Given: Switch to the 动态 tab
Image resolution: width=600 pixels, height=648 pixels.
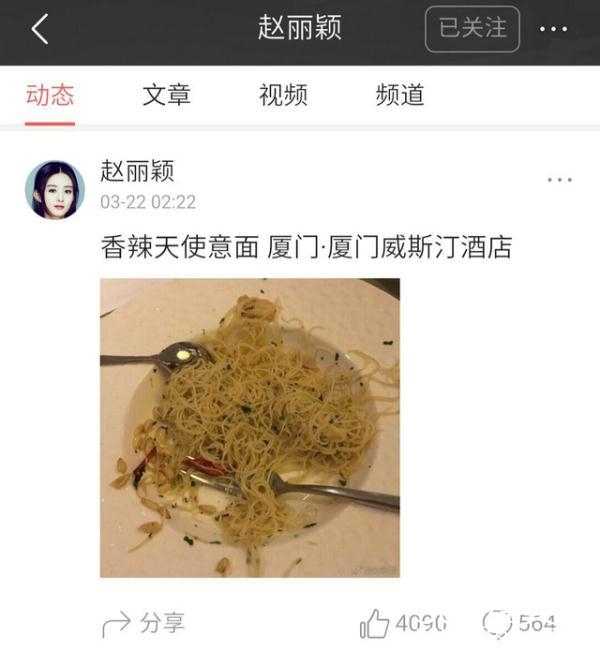Looking at the screenshot, I should 50,95.
